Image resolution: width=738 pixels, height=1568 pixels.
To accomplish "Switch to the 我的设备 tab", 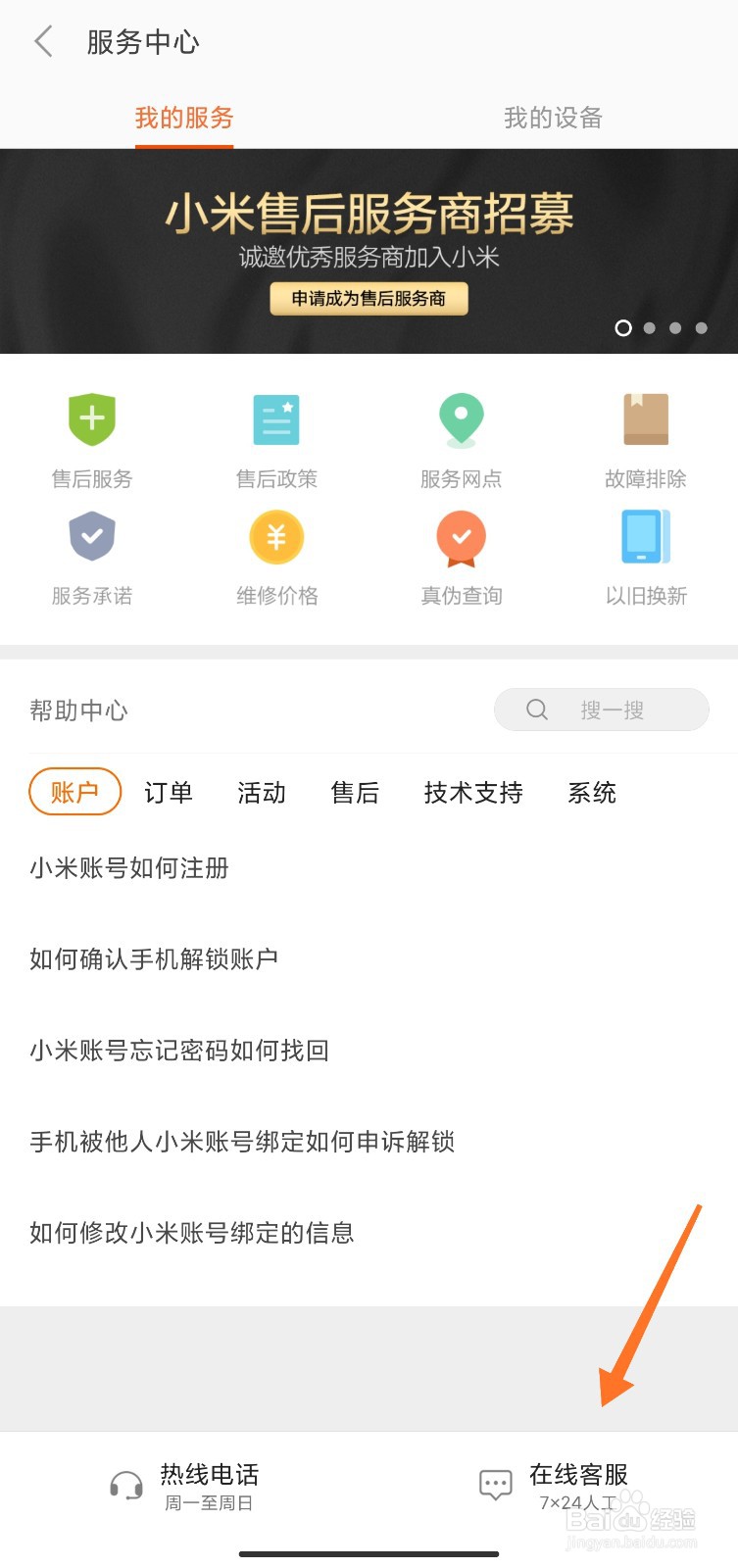I will 552,118.
